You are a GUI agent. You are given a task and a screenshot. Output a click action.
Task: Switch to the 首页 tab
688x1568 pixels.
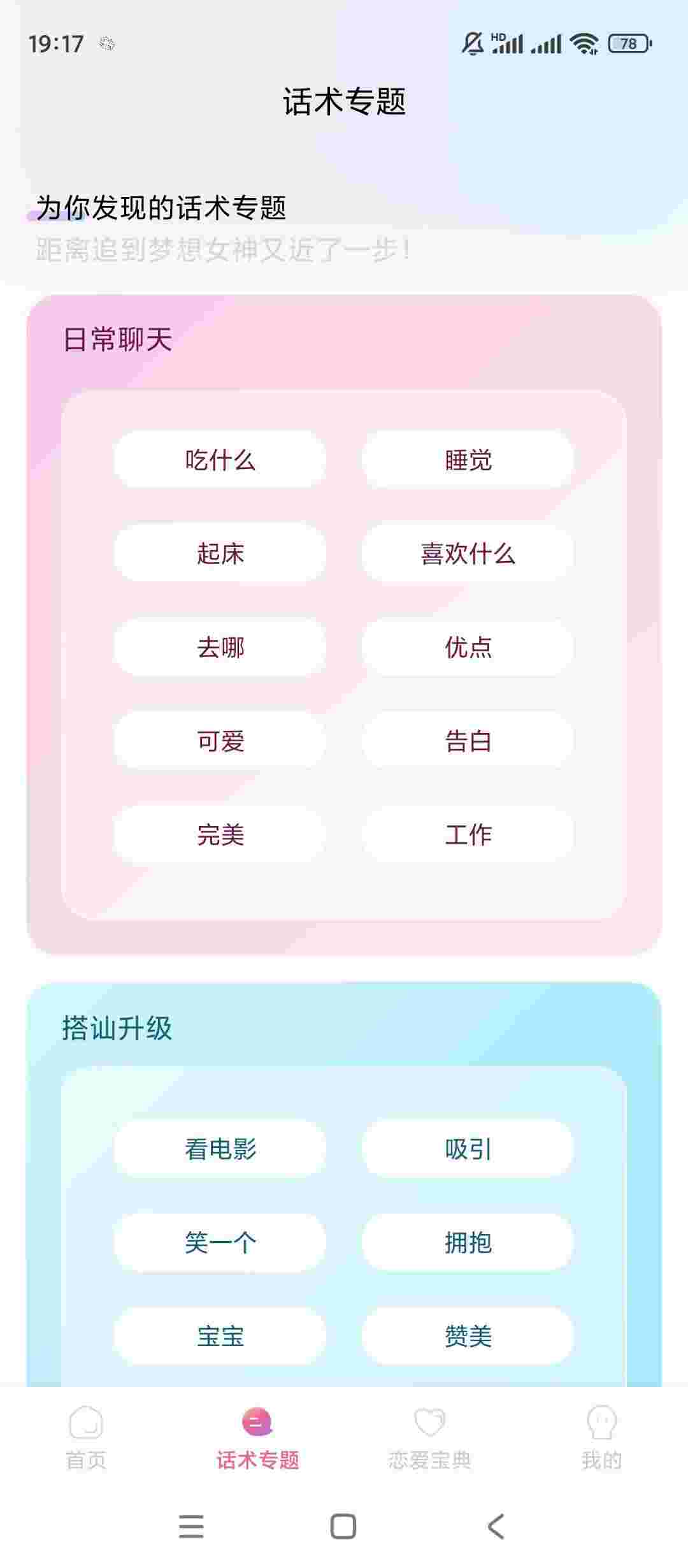pyautogui.click(x=86, y=1437)
